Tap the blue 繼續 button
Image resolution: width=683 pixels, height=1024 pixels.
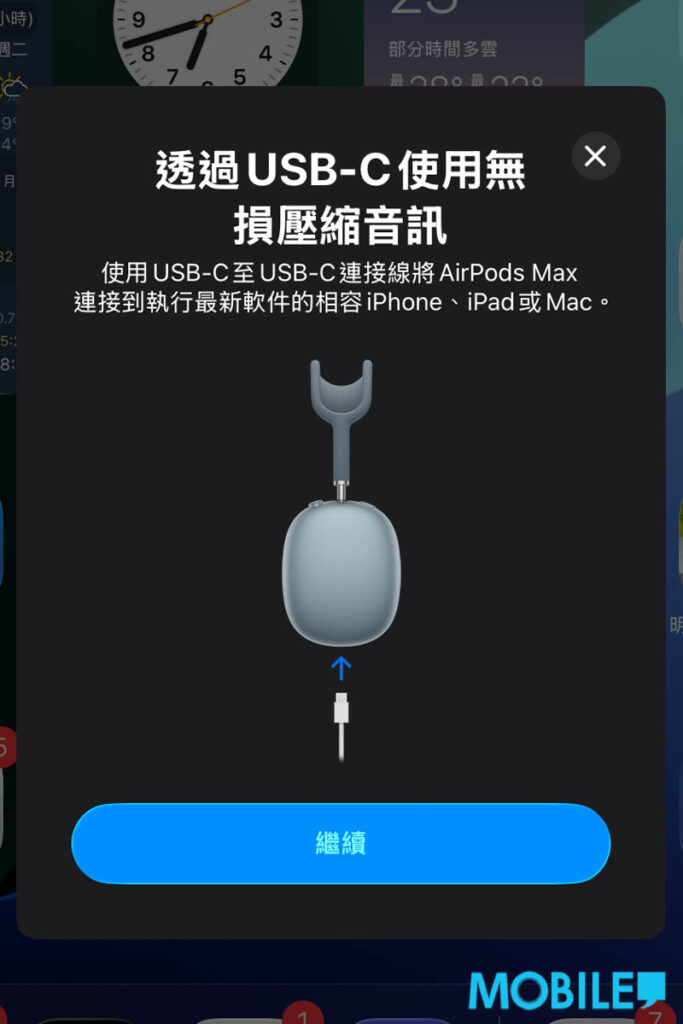tap(341, 843)
